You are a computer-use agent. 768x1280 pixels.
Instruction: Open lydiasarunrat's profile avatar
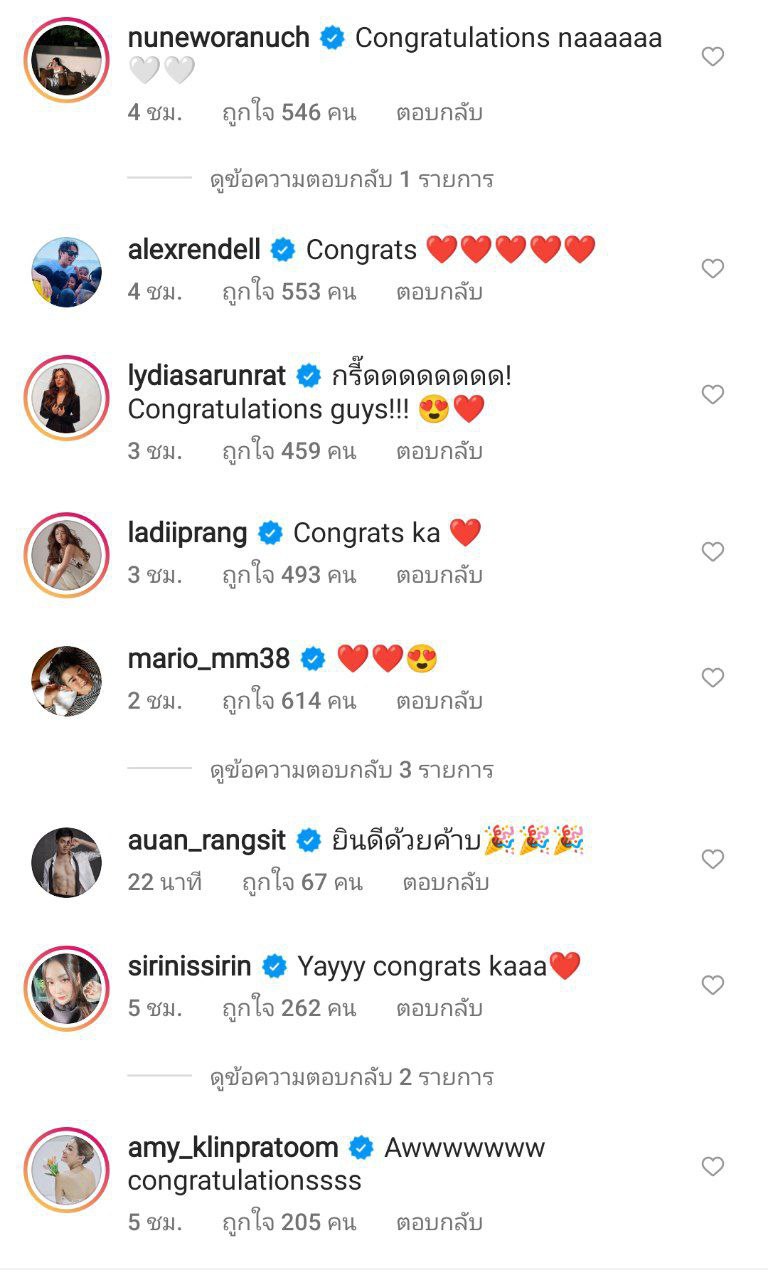point(66,398)
